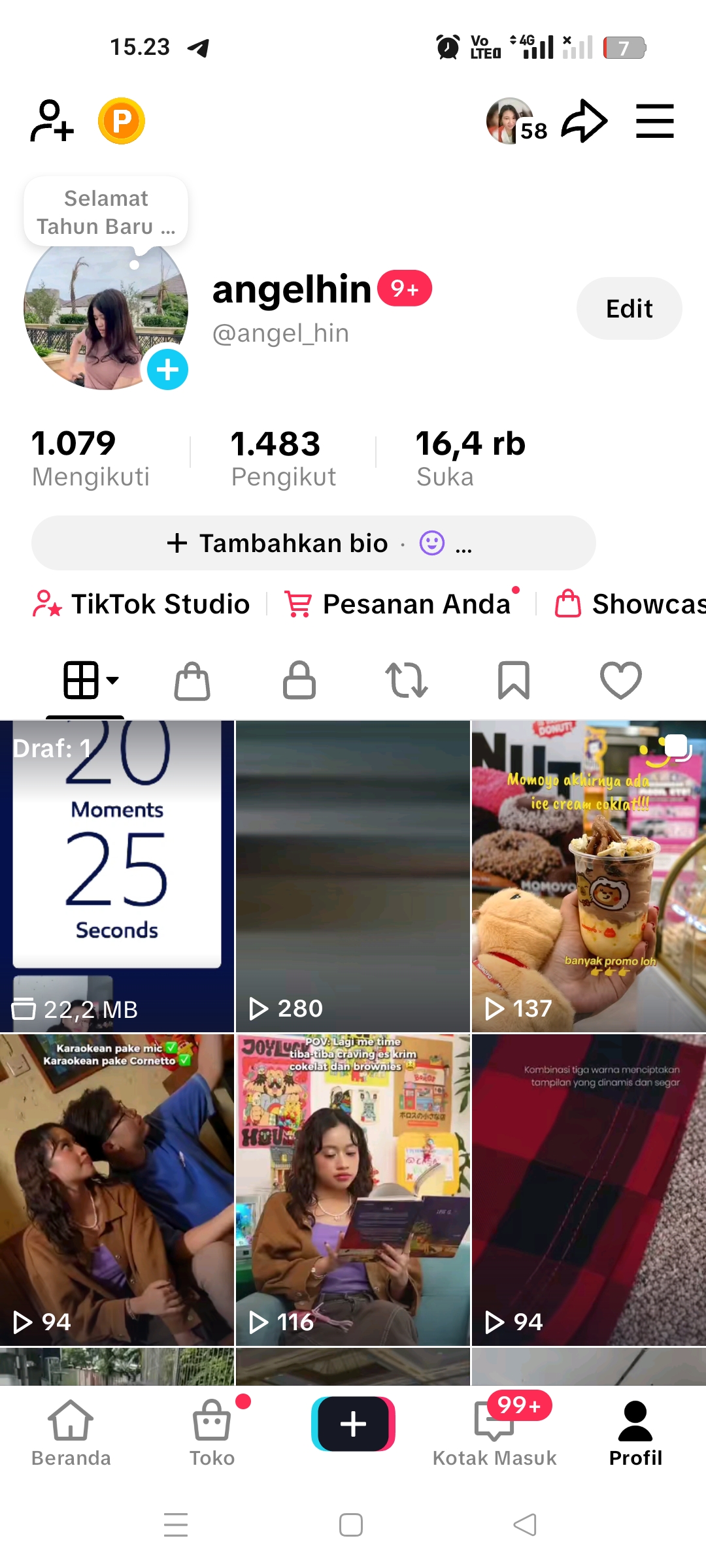Share the profile with the arrow icon

tap(584, 121)
